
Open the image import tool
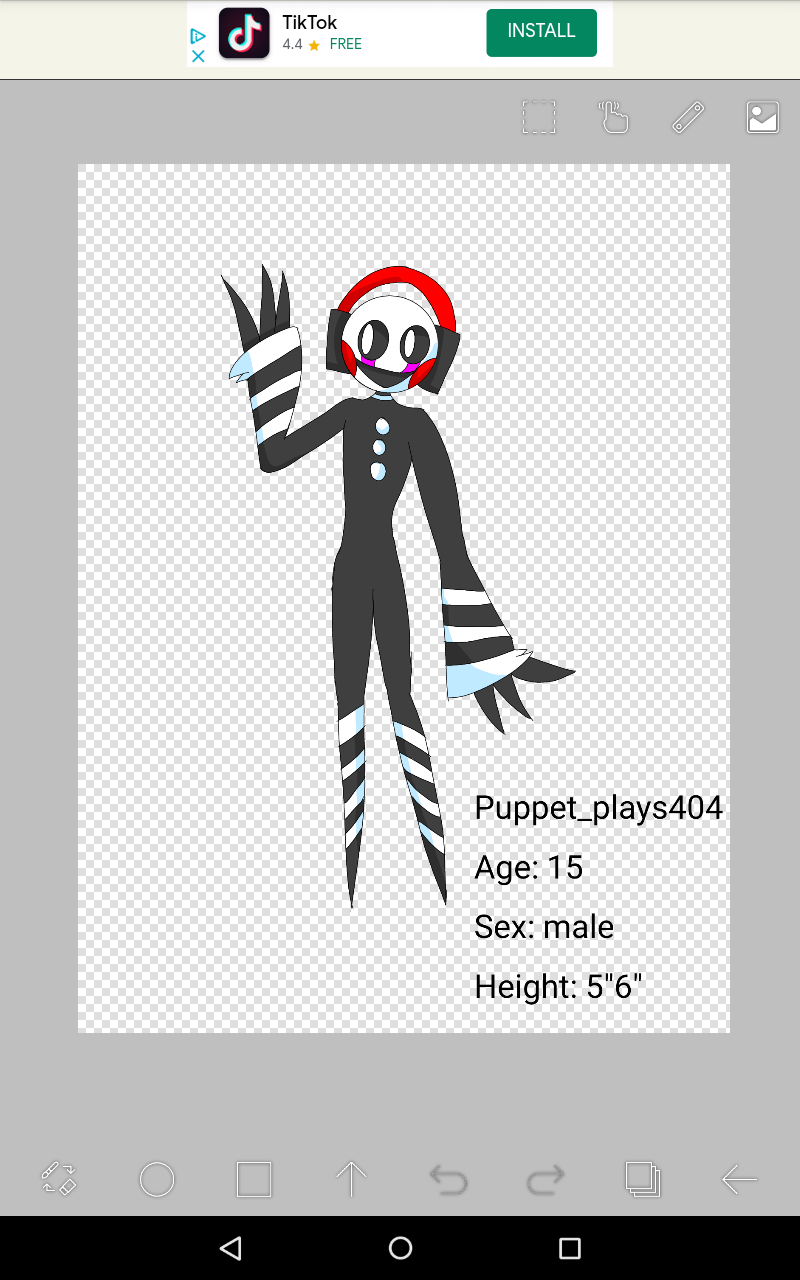pyautogui.click(x=762, y=116)
